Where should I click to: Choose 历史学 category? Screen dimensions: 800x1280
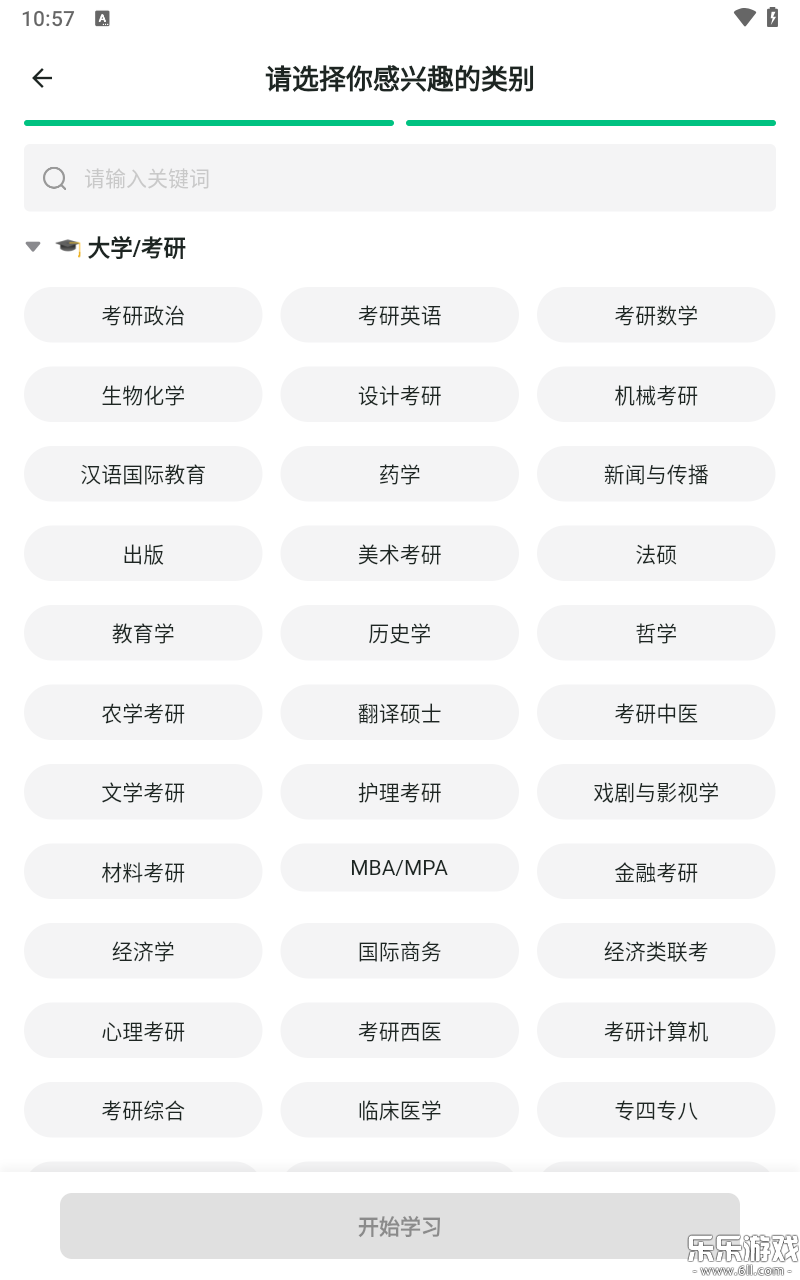point(399,634)
